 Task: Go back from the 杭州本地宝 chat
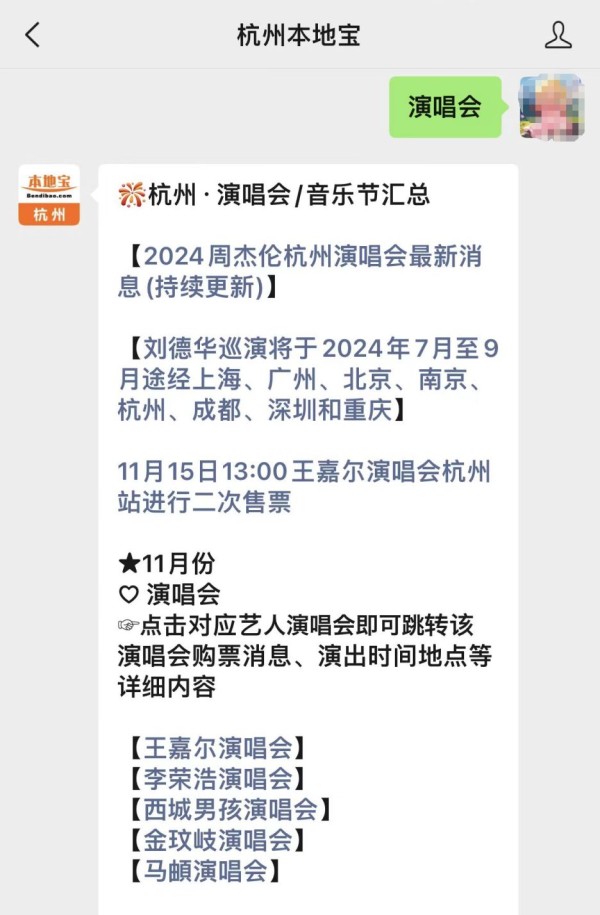pos(33,35)
